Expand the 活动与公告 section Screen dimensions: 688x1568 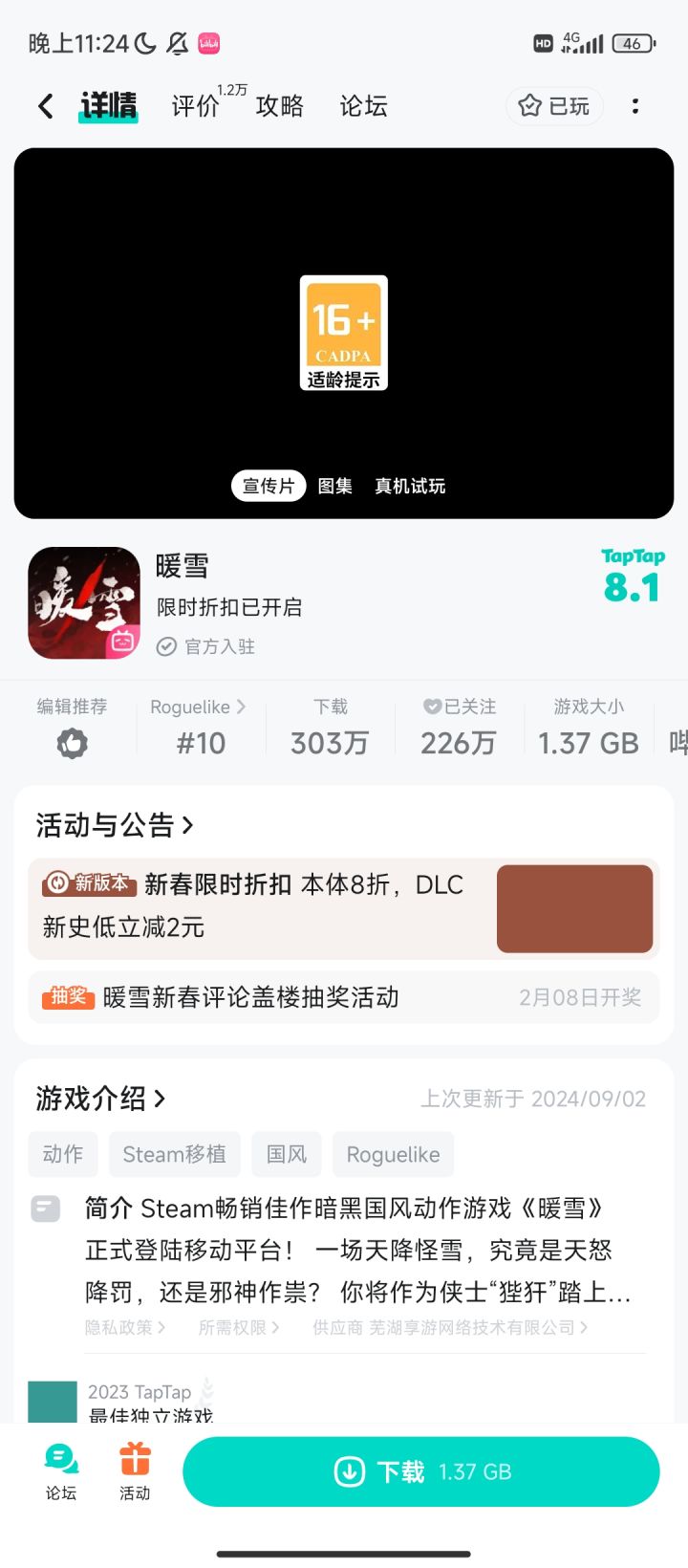pos(115,825)
